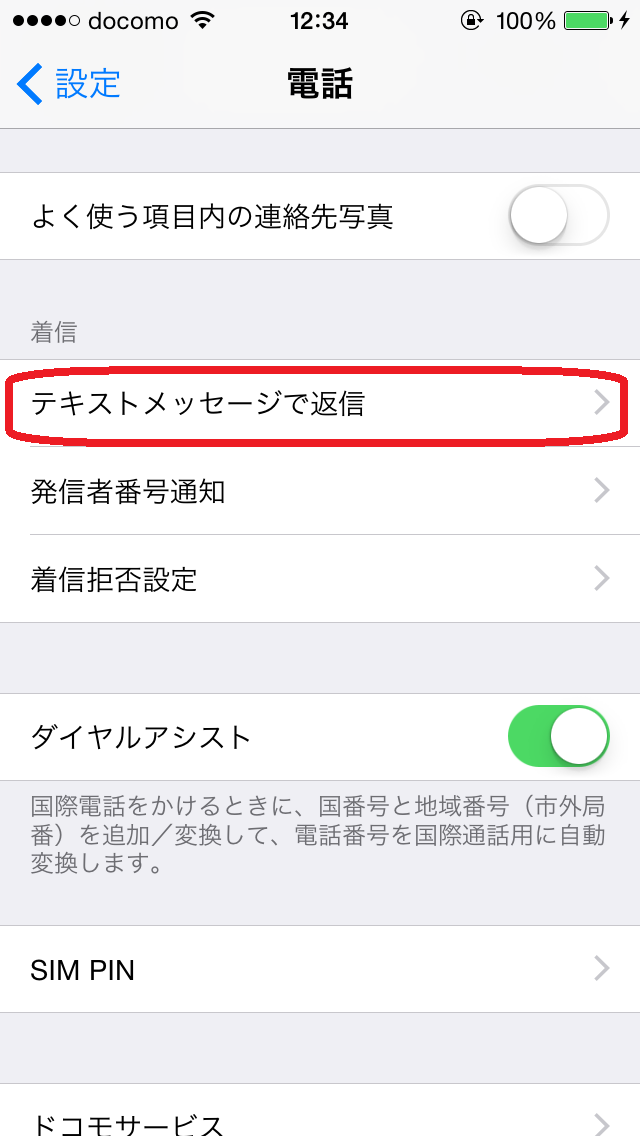Turn off ダイヤルアシスト
The image size is (640, 1136).
(x=559, y=737)
